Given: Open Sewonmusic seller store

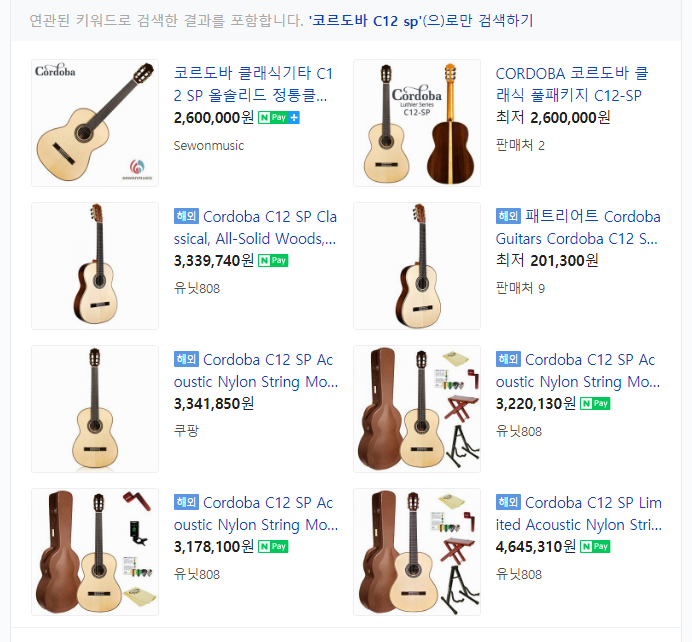Looking at the screenshot, I should pos(209,145).
